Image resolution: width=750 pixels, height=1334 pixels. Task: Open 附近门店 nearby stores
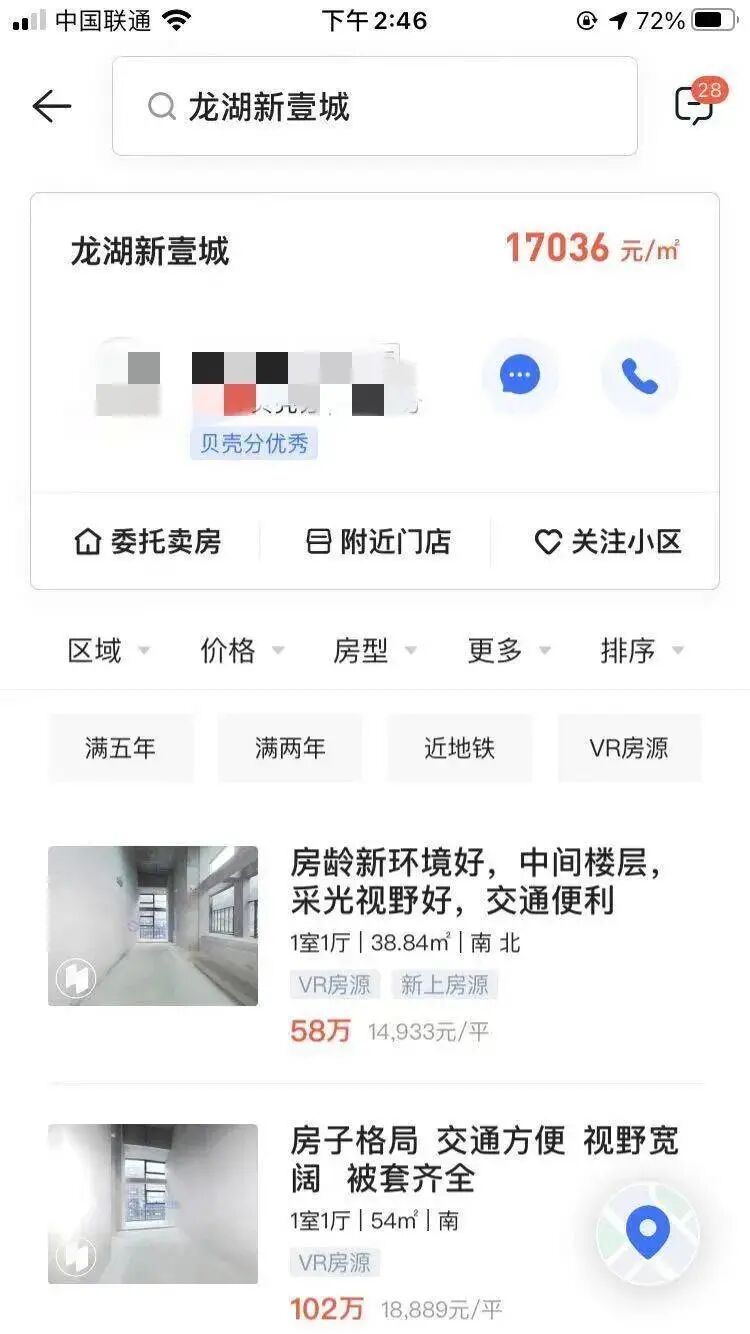378,542
